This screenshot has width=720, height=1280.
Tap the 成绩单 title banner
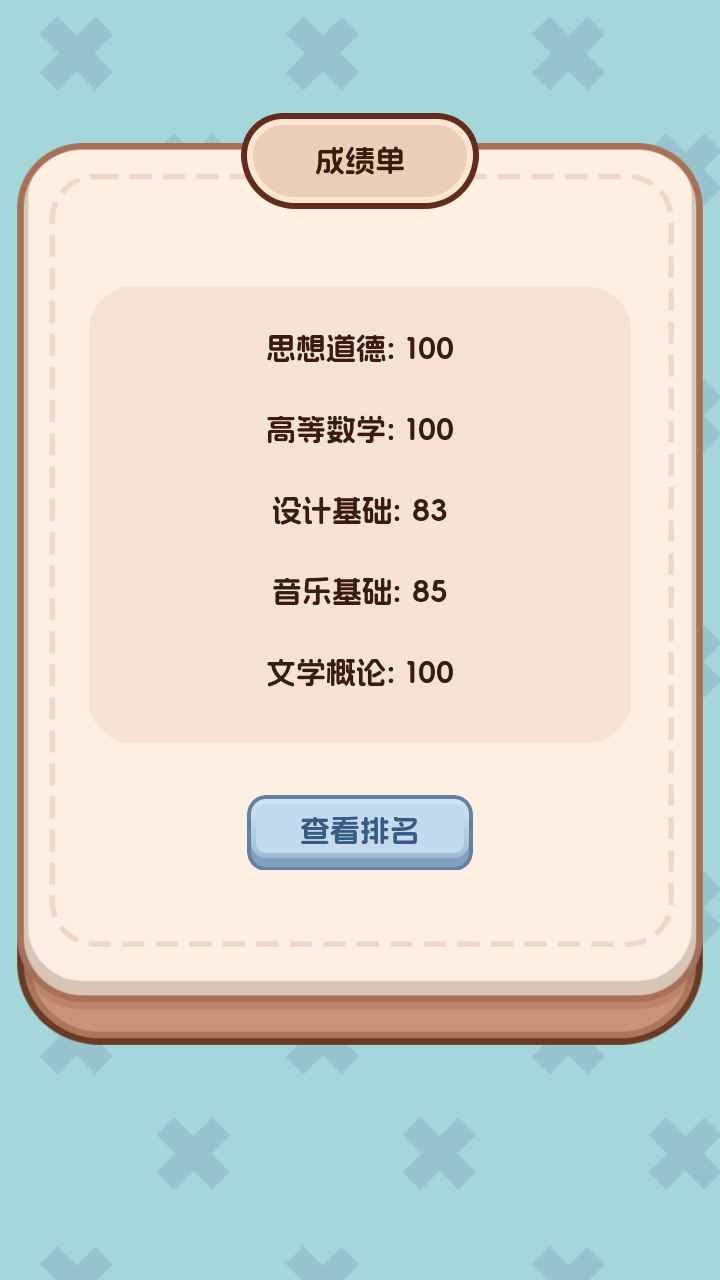tap(360, 158)
